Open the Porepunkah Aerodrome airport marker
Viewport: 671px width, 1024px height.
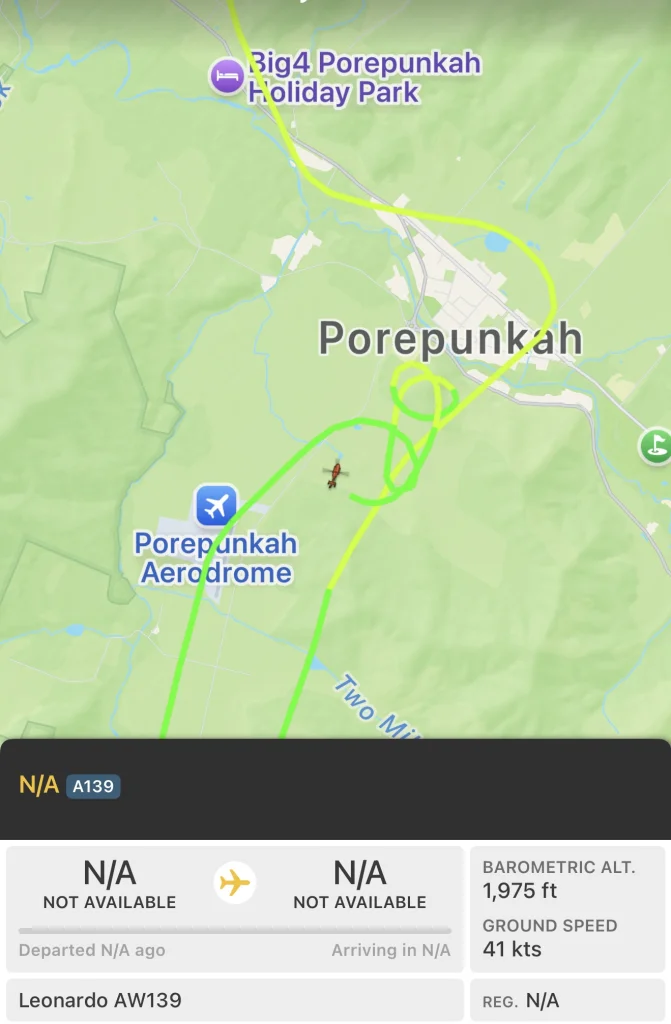(215, 505)
